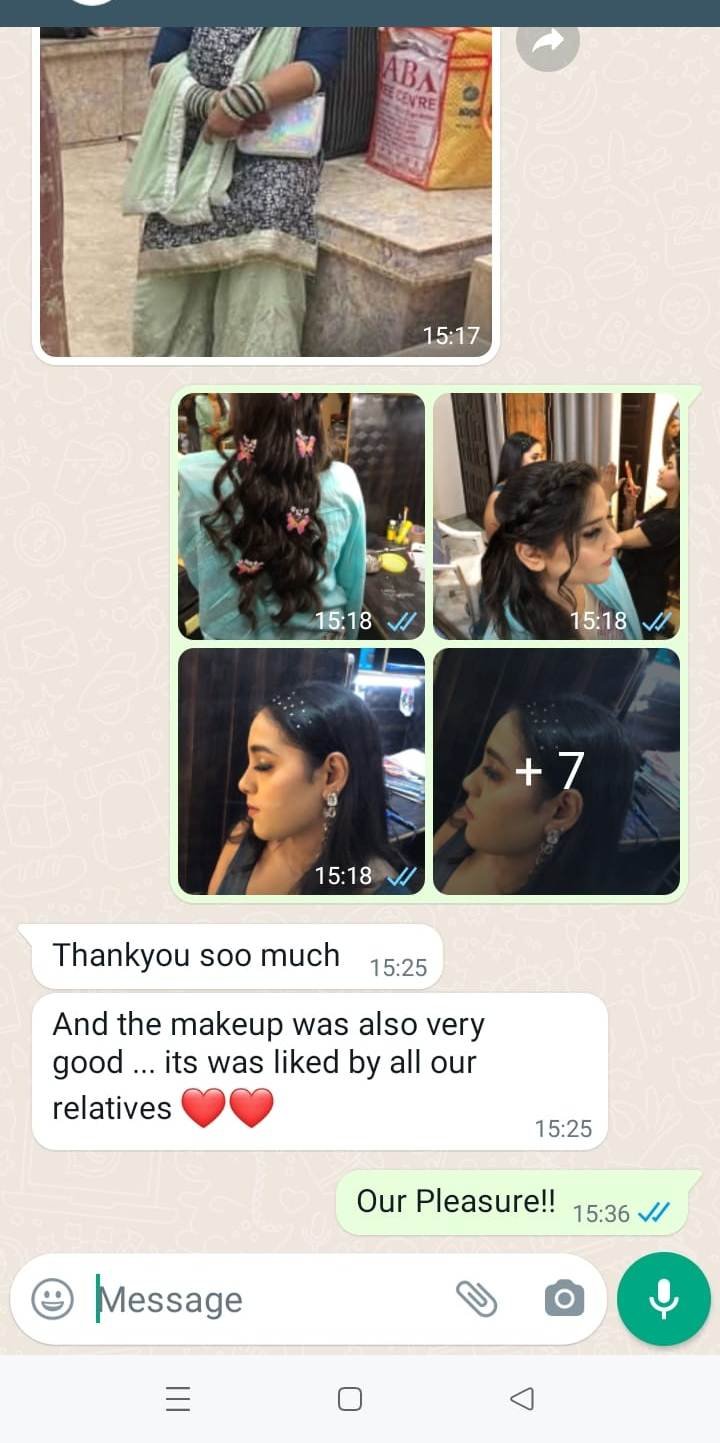
Task: Open recent apps from the navigation bar
Action: click(x=178, y=1399)
